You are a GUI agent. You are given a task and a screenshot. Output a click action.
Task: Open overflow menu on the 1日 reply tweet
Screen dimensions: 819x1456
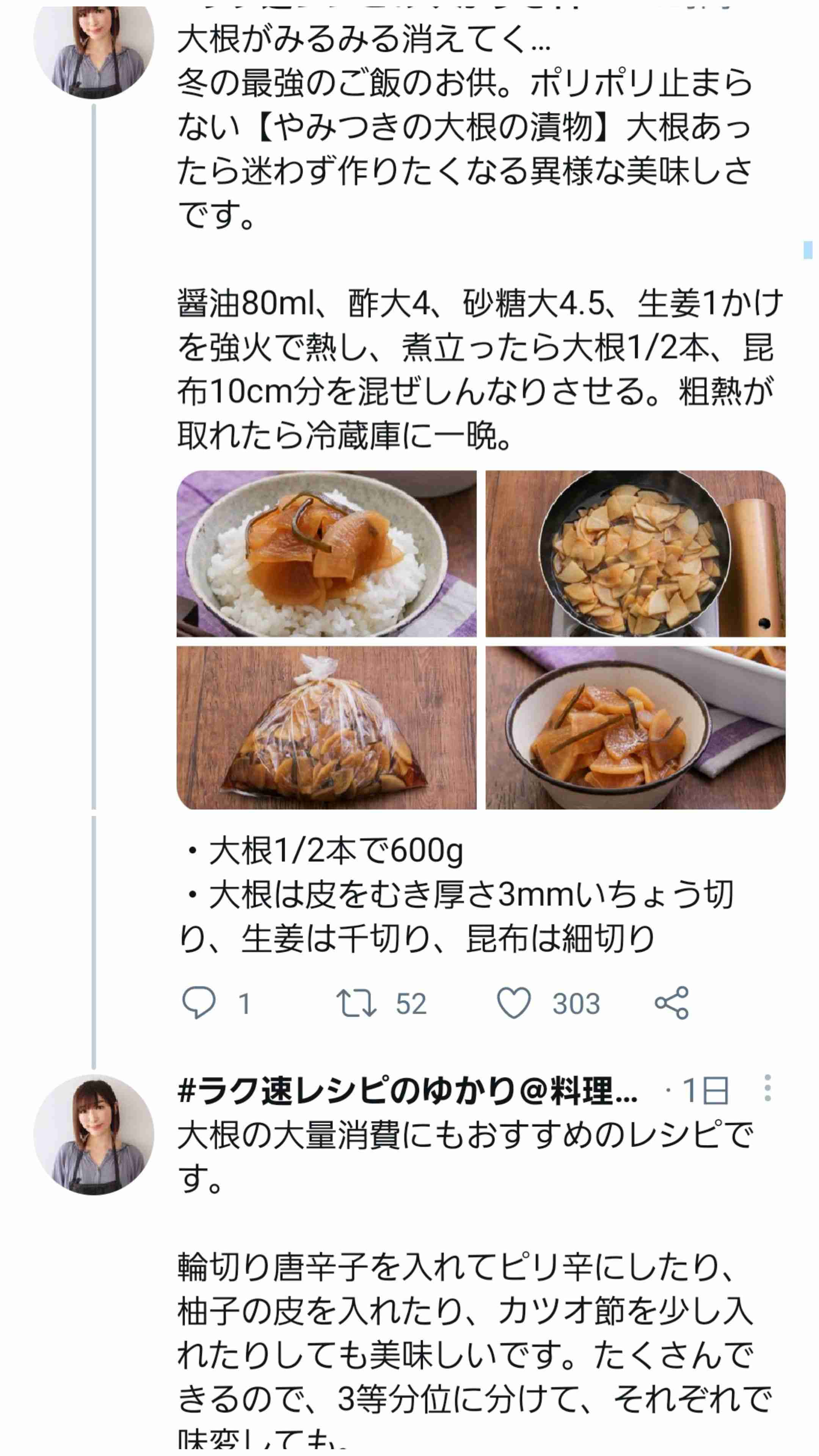[x=767, y=1088]
